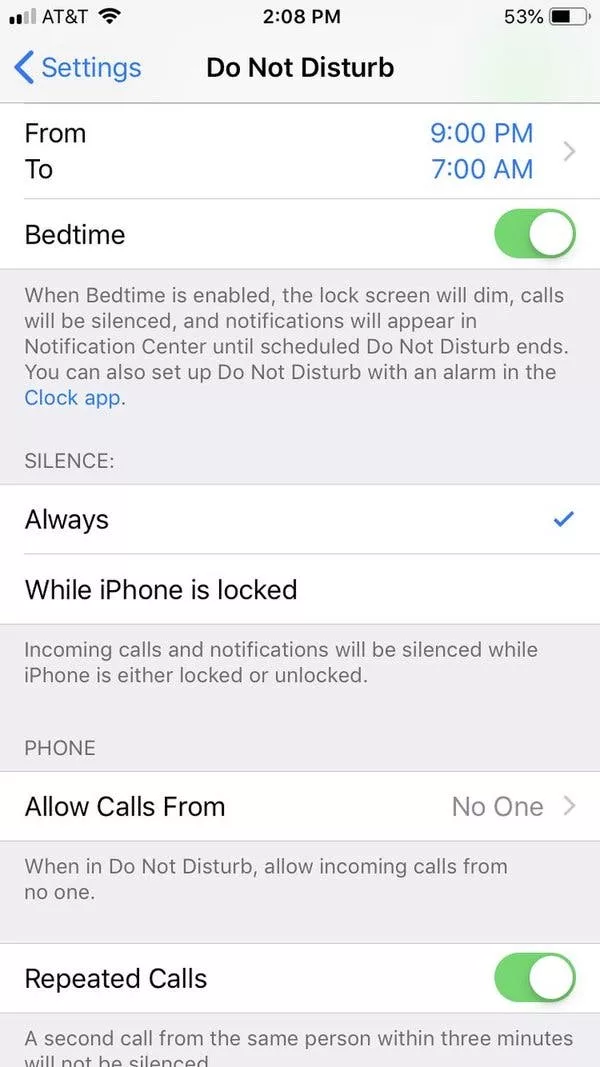Go back to Settings
This screenshot has height=1067, width=600.
click(78, 68)
